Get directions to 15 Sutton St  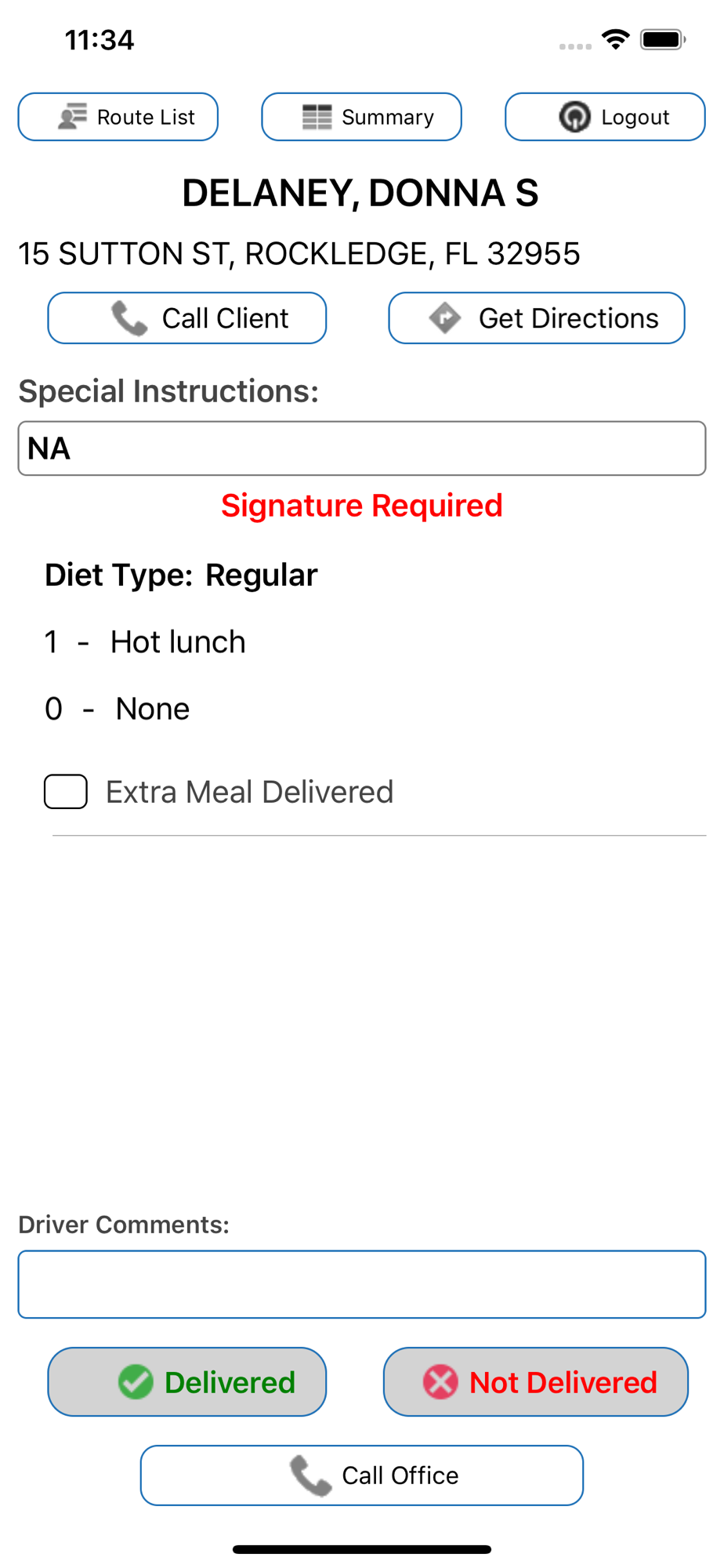click(537, 318)
